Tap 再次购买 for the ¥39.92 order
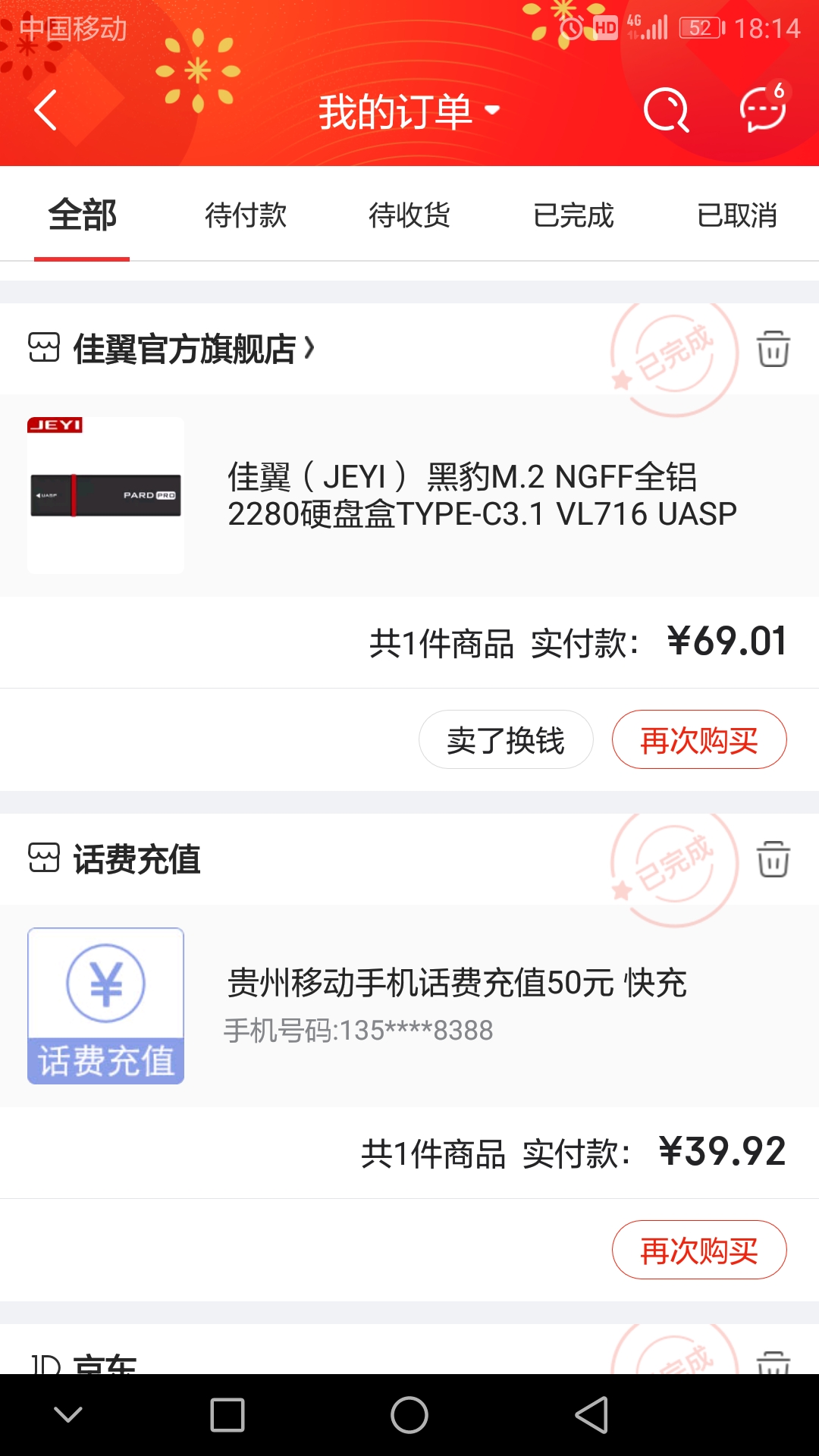The height and width of the screenshot is (1456, 819). [x=699, y=1250]
